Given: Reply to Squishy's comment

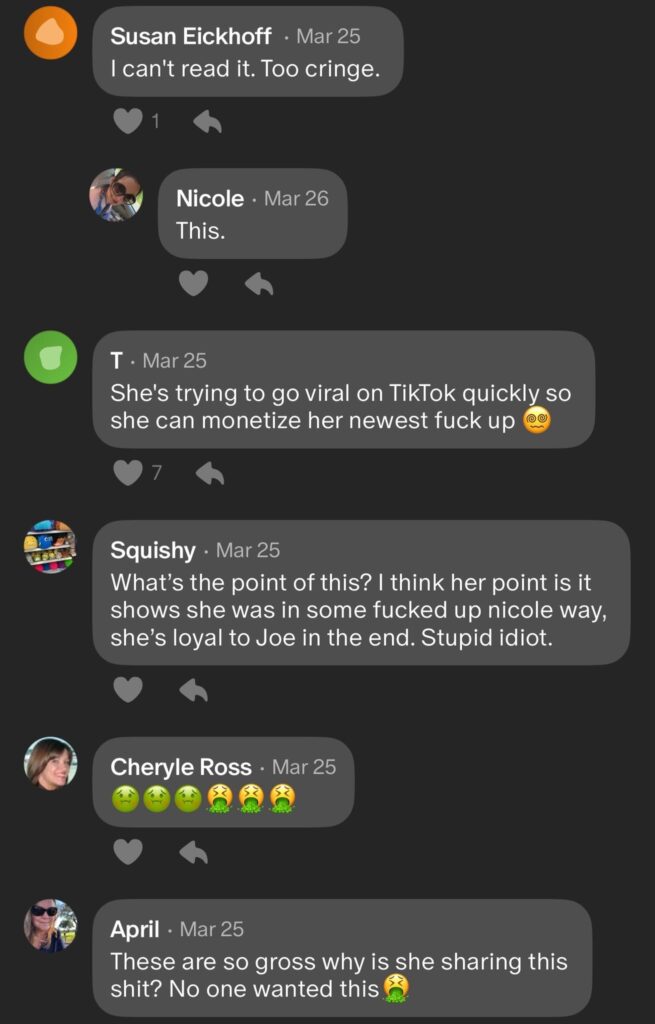Looking at the screenshot, I should [x=192, y=689].
